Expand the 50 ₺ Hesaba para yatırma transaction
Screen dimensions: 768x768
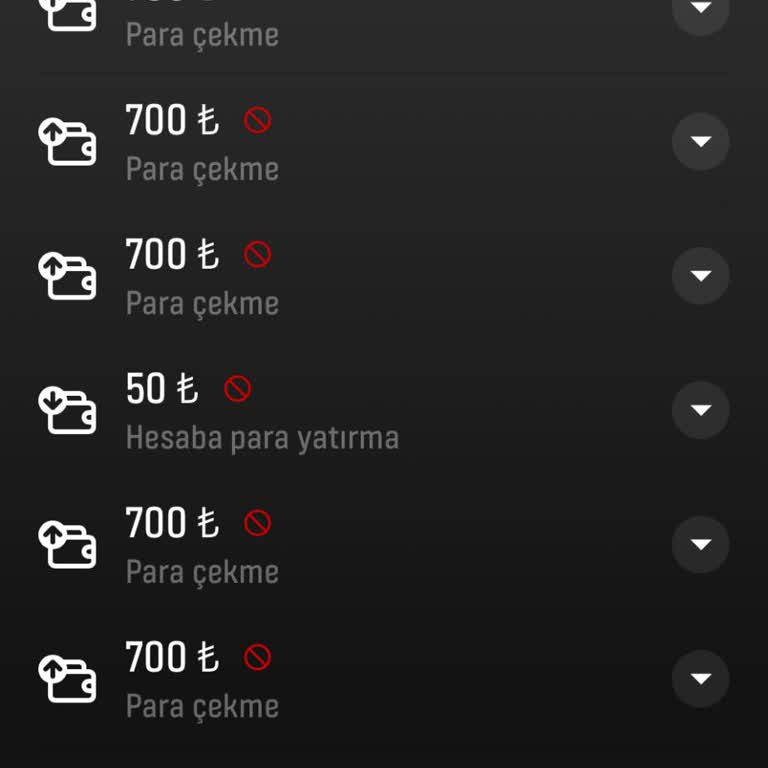click(x=700, y=410)
